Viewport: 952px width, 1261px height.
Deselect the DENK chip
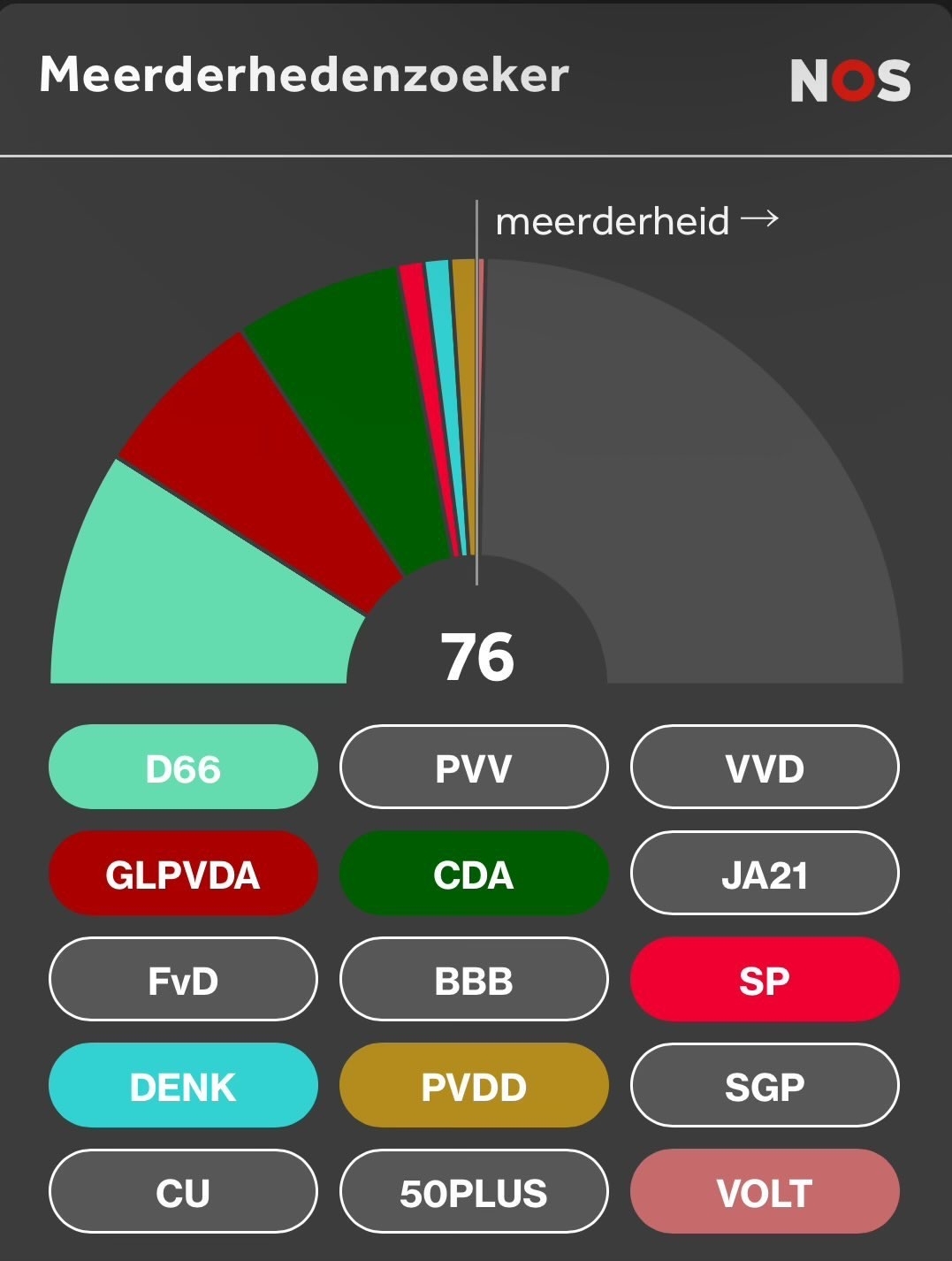tap(183, 1086)
